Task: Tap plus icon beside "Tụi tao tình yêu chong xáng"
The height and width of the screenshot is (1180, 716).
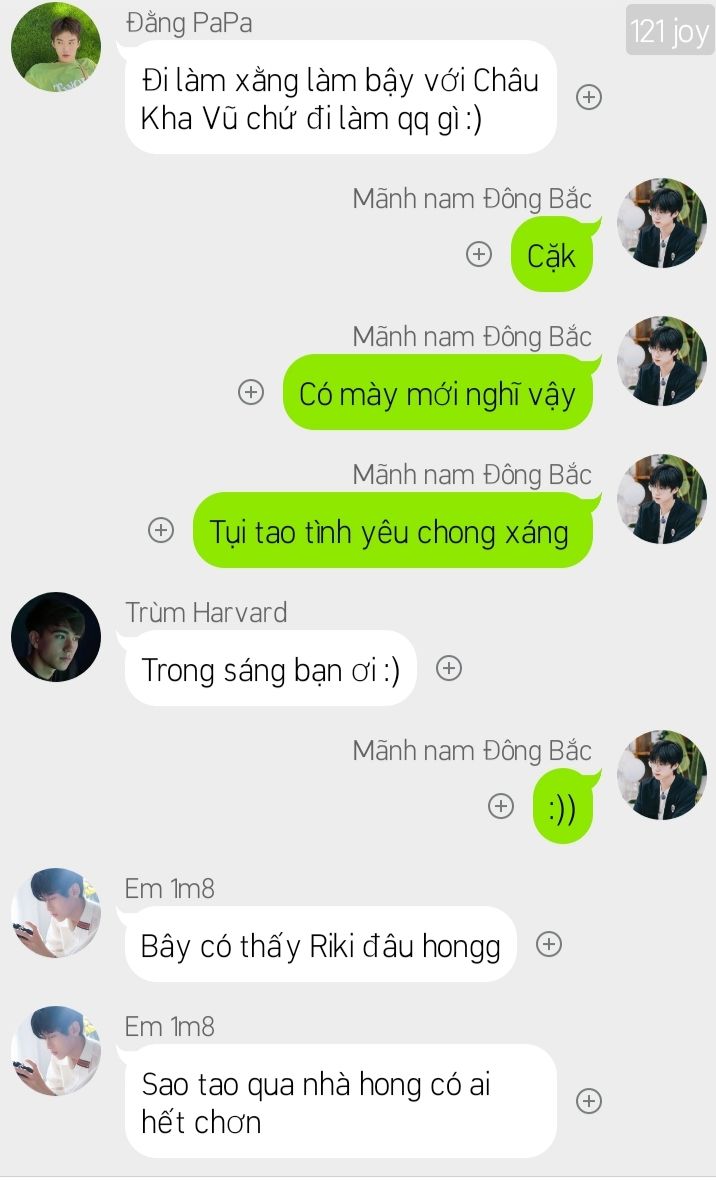Action: (x=160, y=530)
